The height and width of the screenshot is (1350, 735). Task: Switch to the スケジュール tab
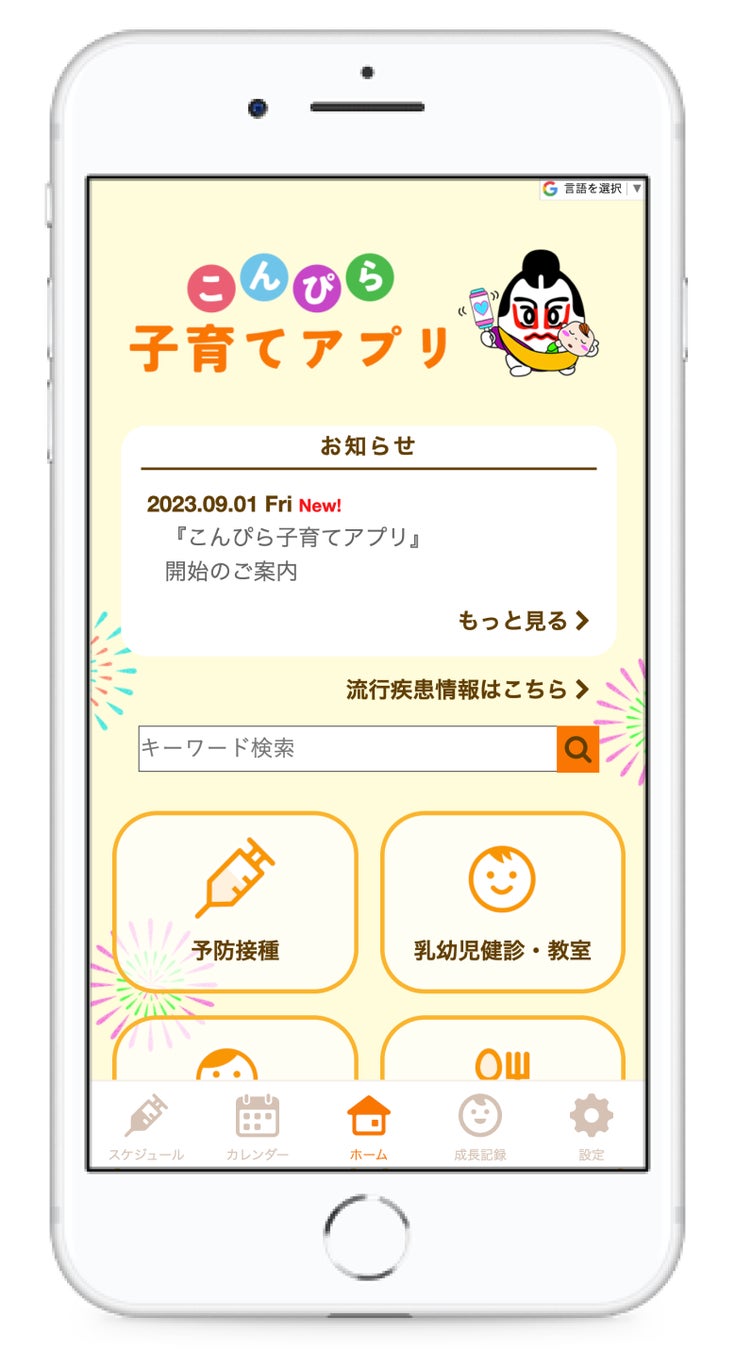coord(146,1127)
